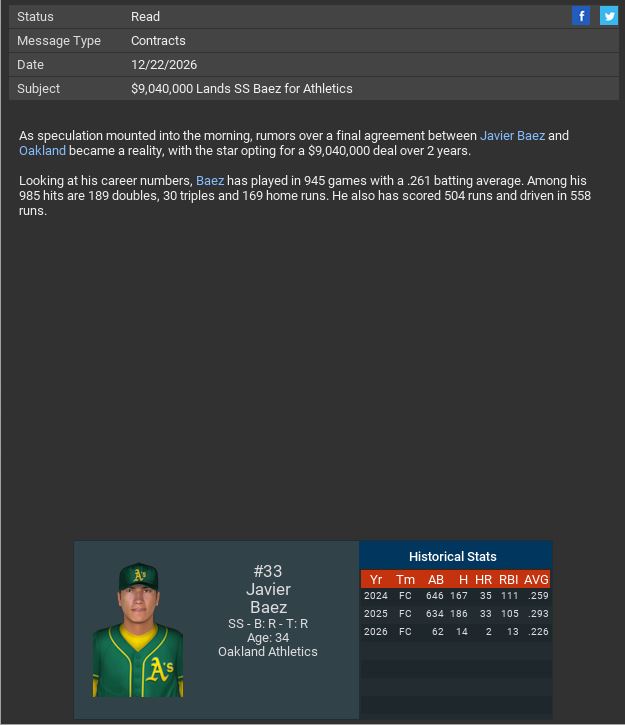Share this message on Facebook
625x725 pixels.
pos(581,16)
